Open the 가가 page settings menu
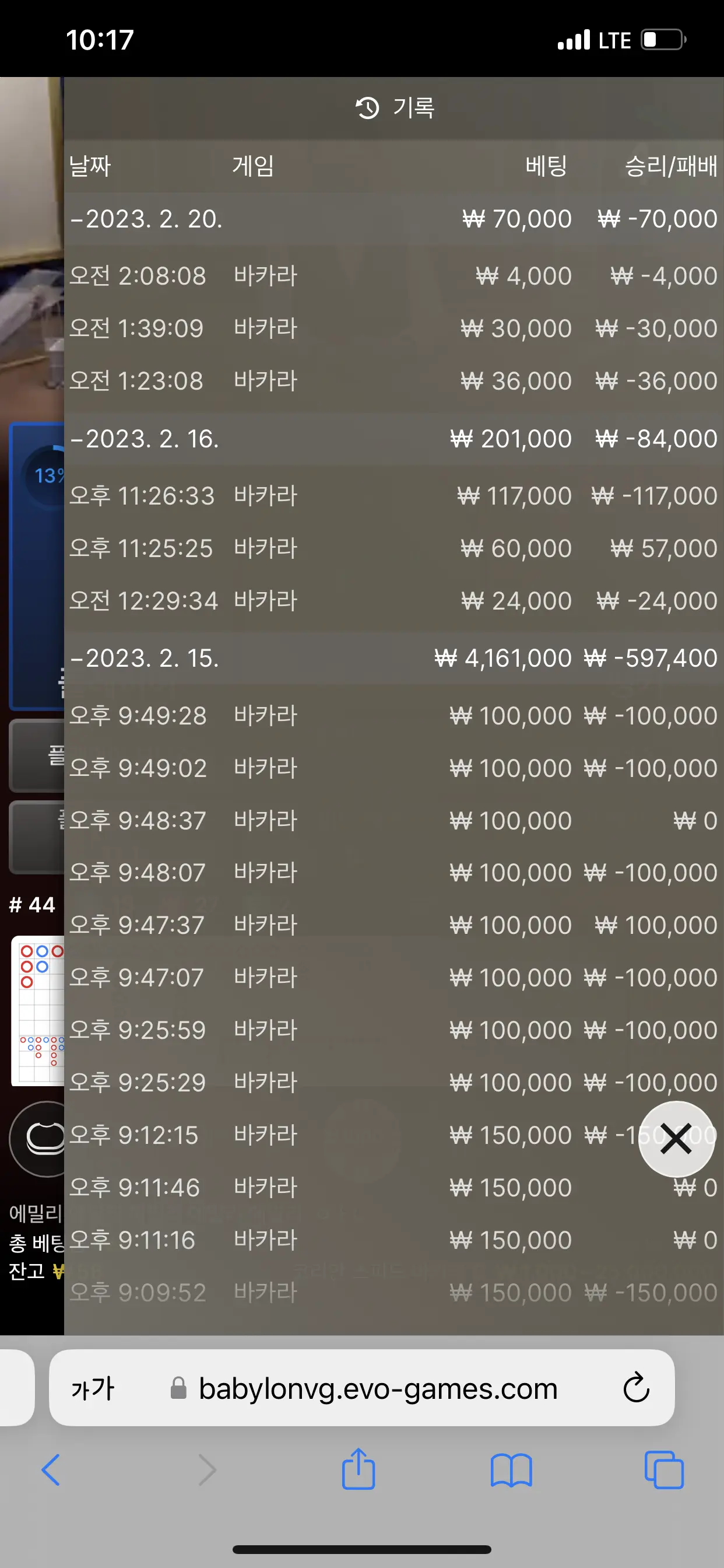Viewport: 724px width, 1568px height. coord(93,1388)
